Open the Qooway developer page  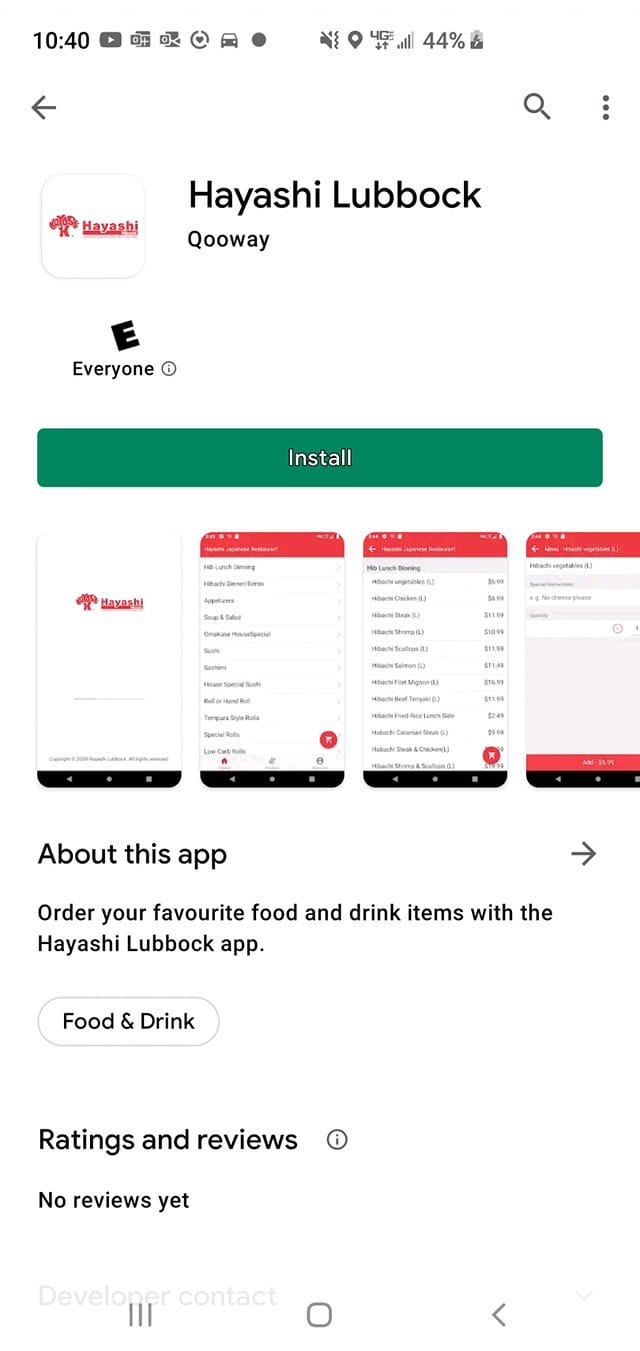[228, 240]
